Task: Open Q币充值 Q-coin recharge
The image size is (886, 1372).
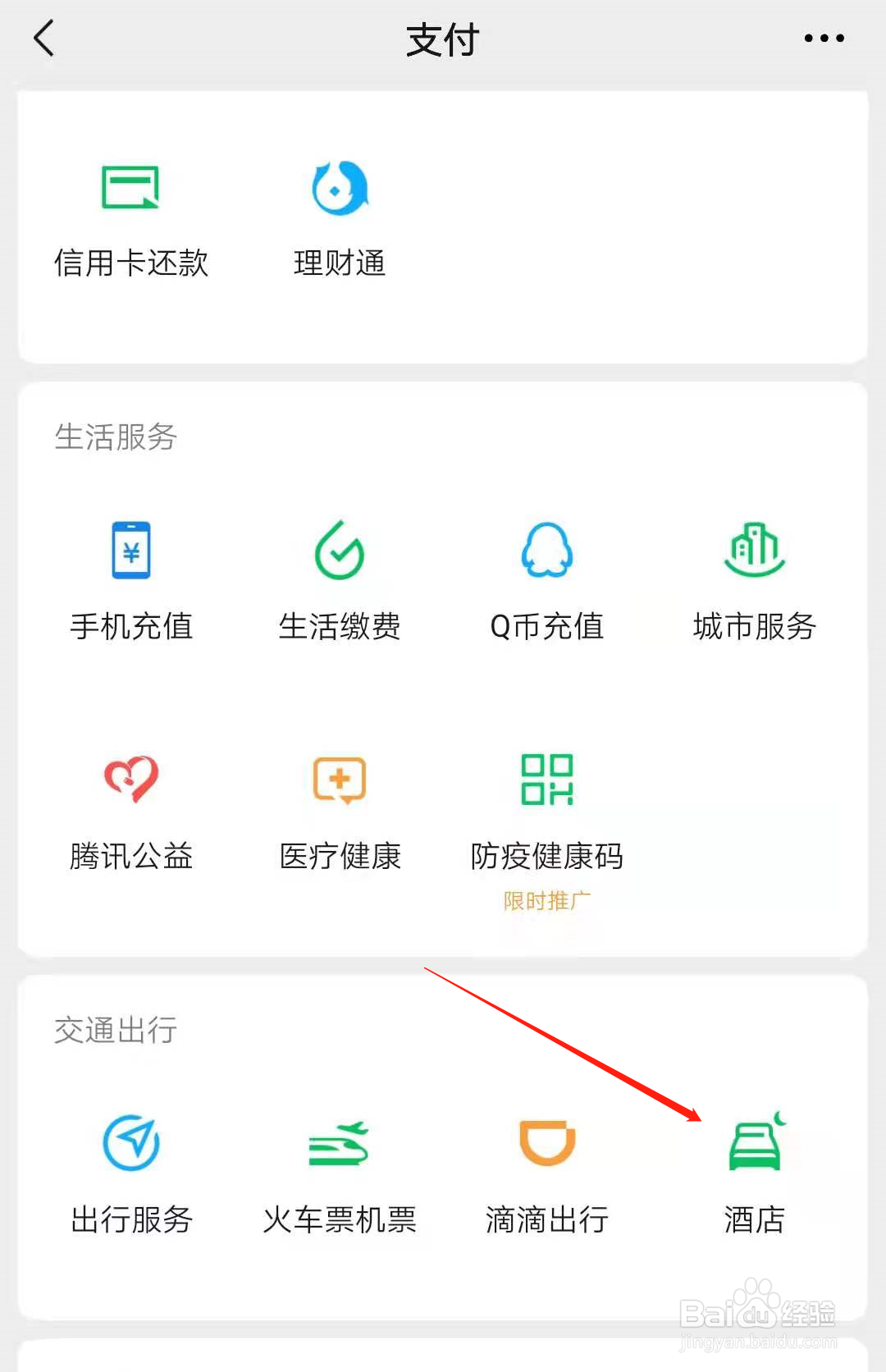Action: (x=546, y=583)
